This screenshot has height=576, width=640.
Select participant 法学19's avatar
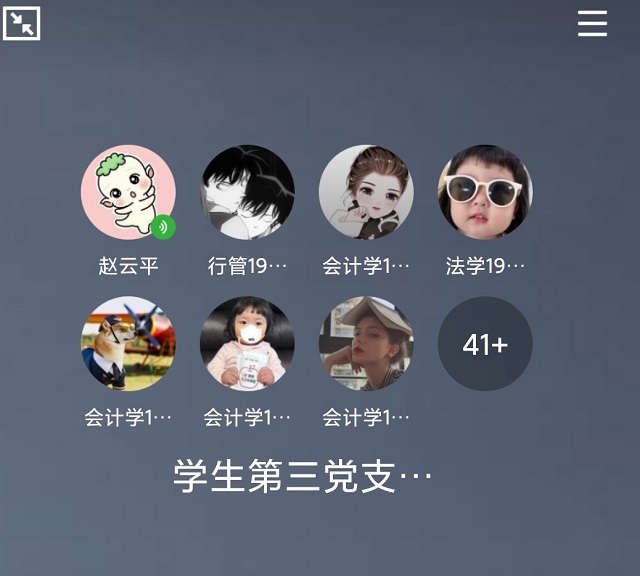tap(485, 193)
